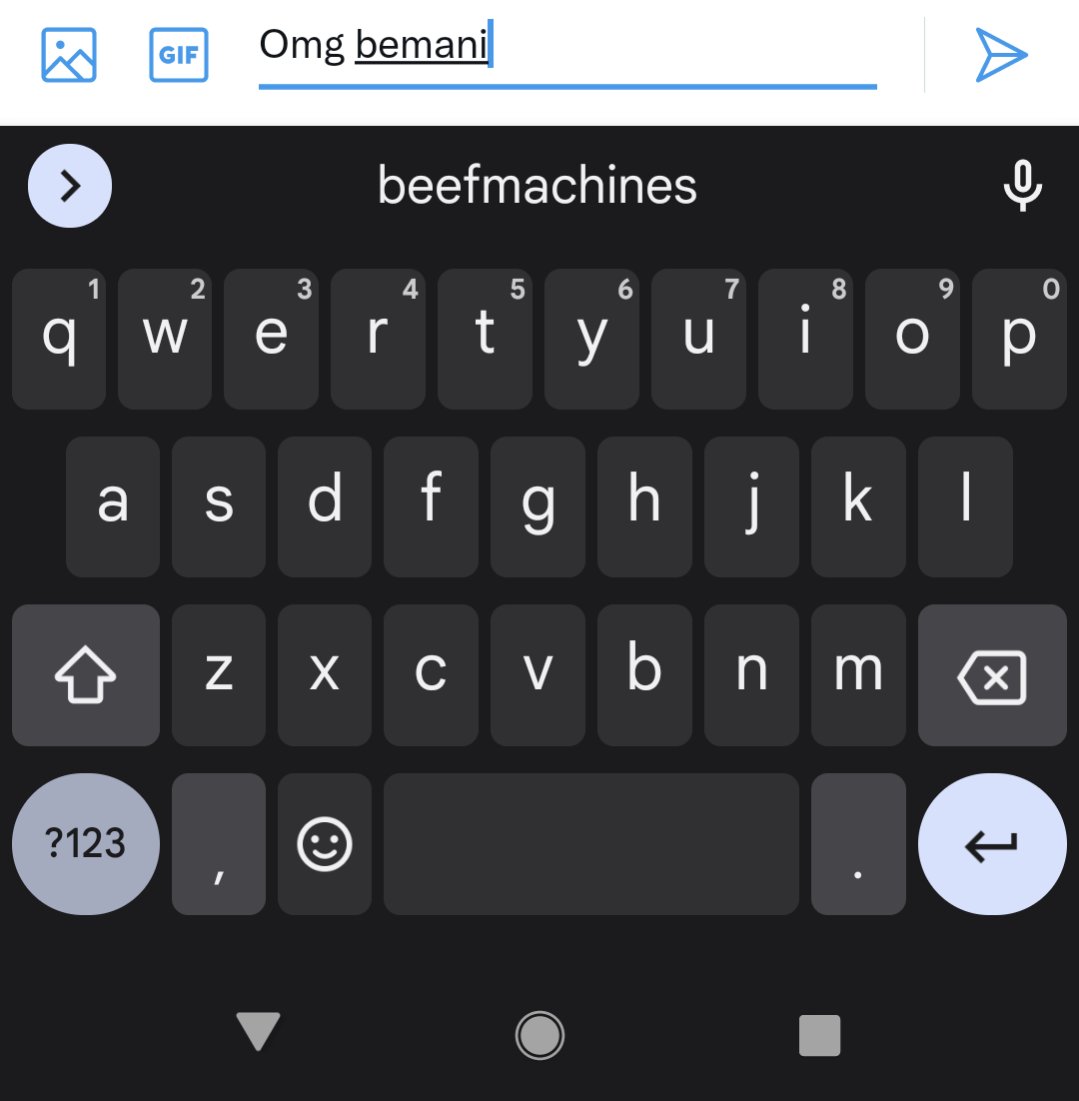Turn on the shift key
The height and width of the screenshot is (1101, 1079).
click(86, 675)
